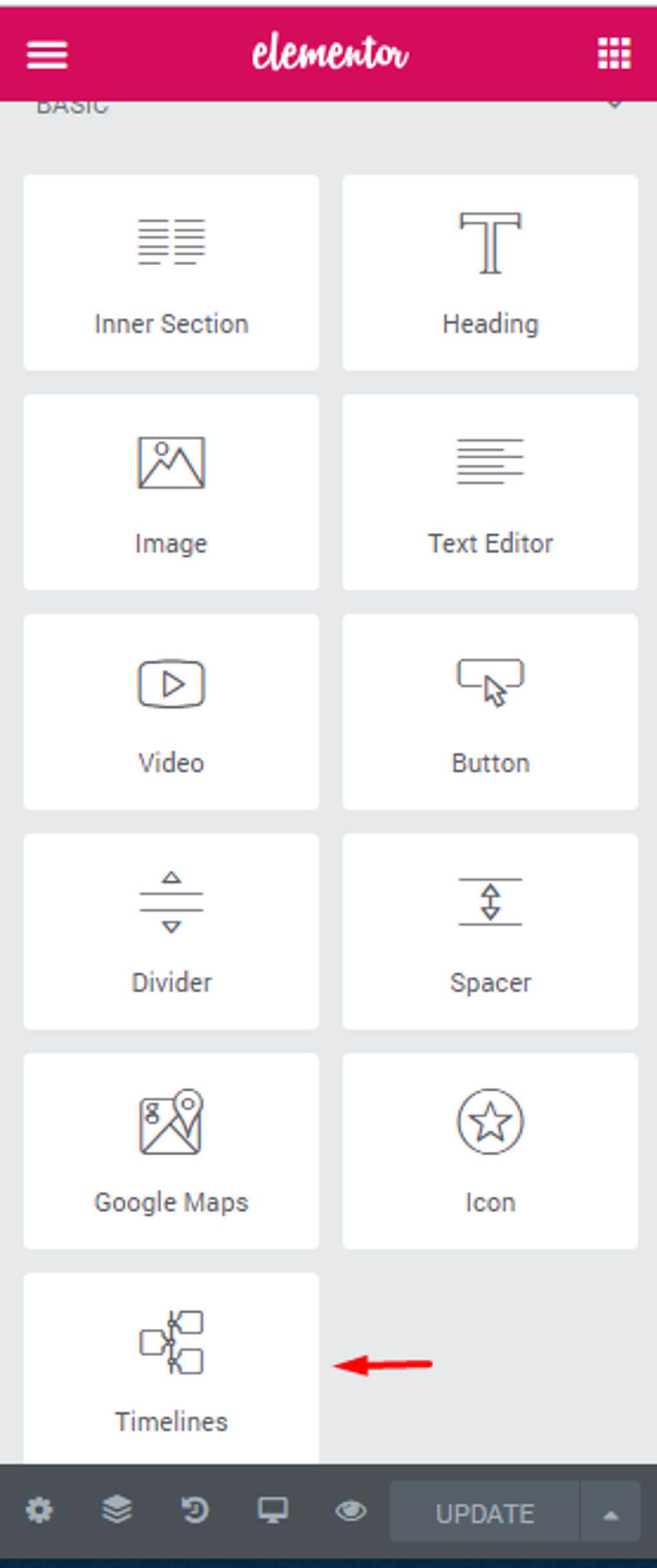Add the Google Maps widget
This screenshot has height=1568, width=657.
pos(171,1149)
